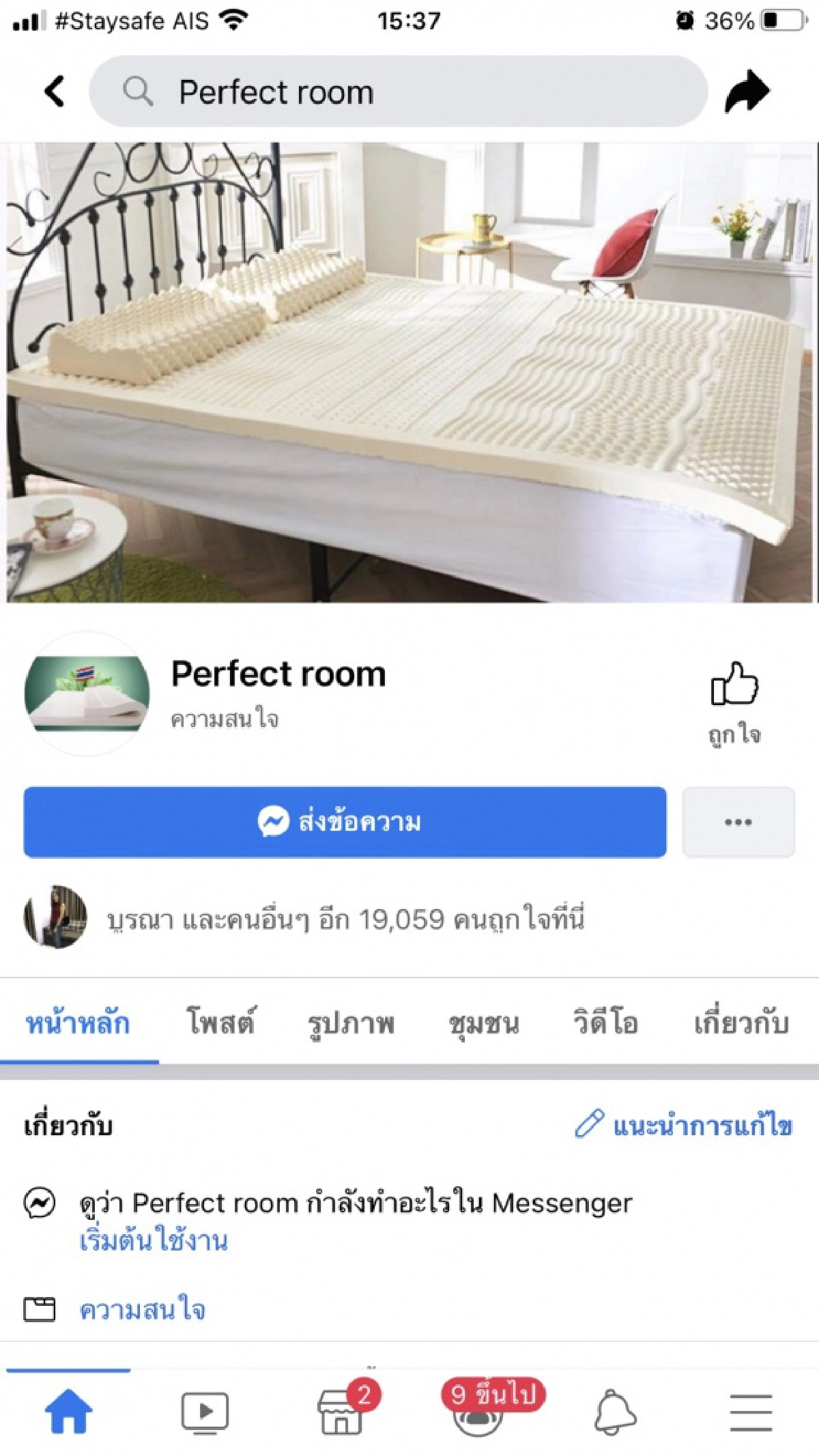This screenshot has height=1456, width=819.
Task: Go back using the back arrow
Action: pos(55,91)
